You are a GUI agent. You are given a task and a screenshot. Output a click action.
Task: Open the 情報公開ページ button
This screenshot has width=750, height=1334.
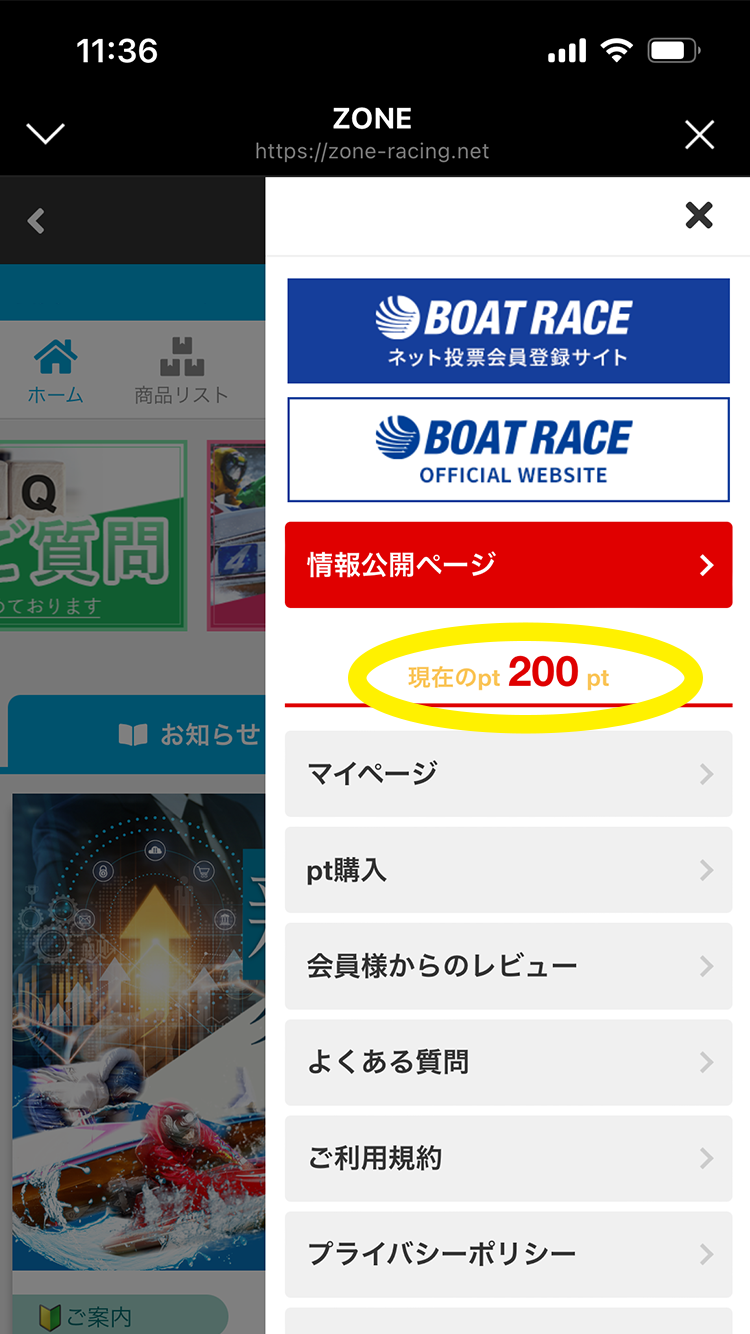pos(508,565)
